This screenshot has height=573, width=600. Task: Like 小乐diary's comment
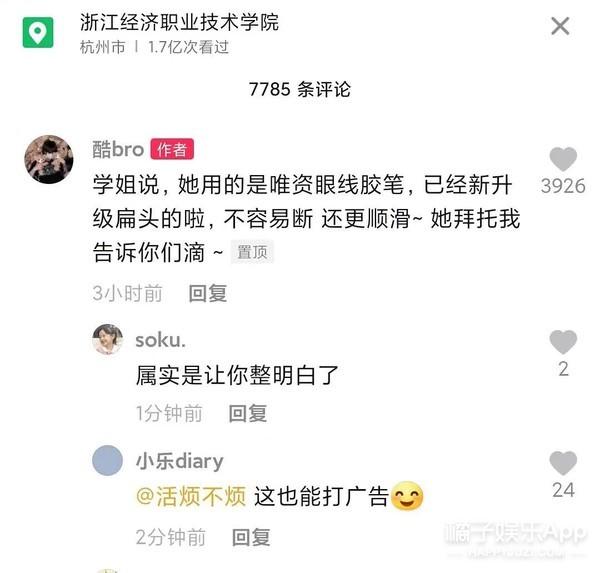(x=563, y=463)
